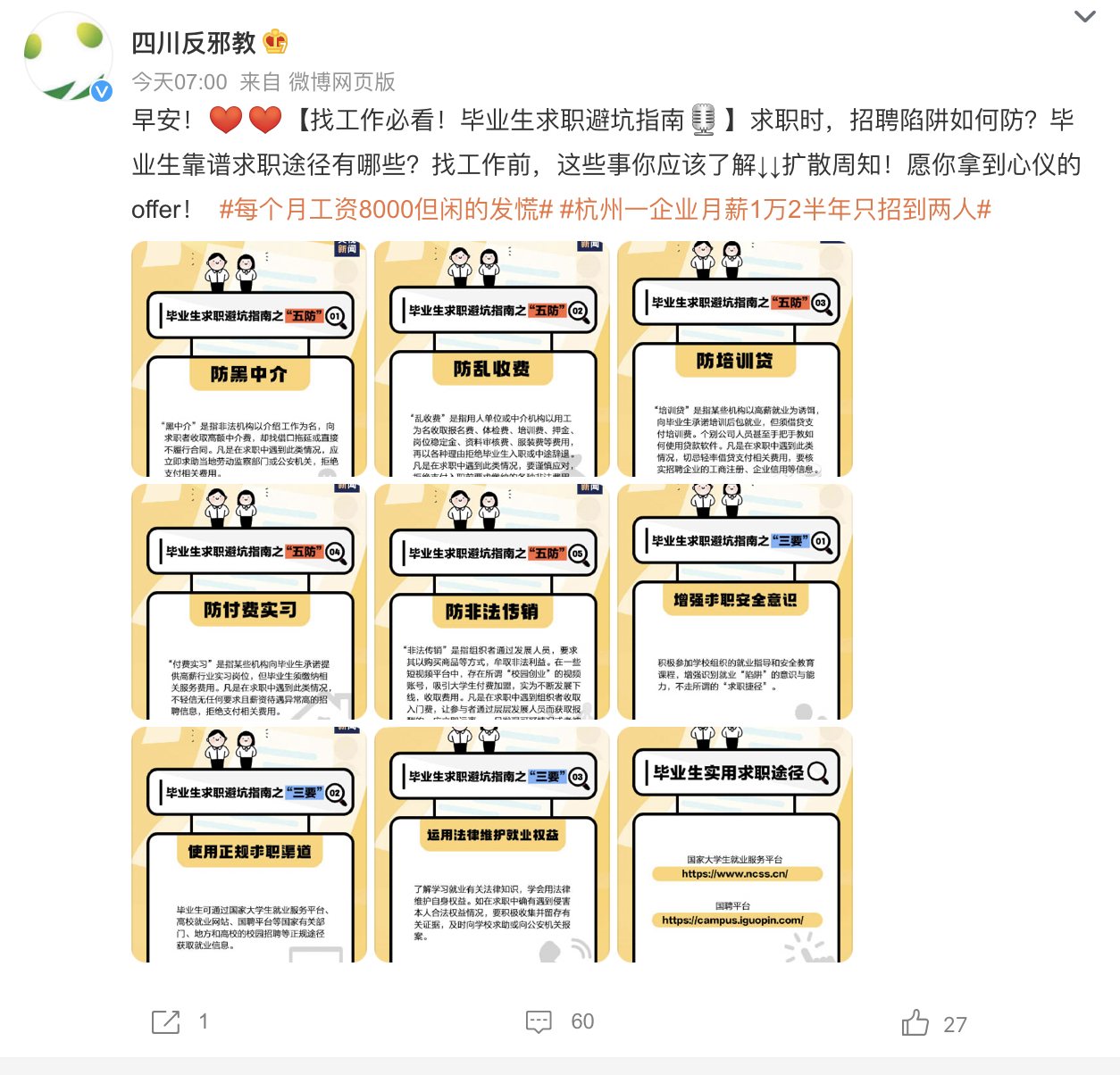View the 增强求职安全意识 image
Image resolution: width=1120 pixels, height=1075 pixels.
[735, 602]
